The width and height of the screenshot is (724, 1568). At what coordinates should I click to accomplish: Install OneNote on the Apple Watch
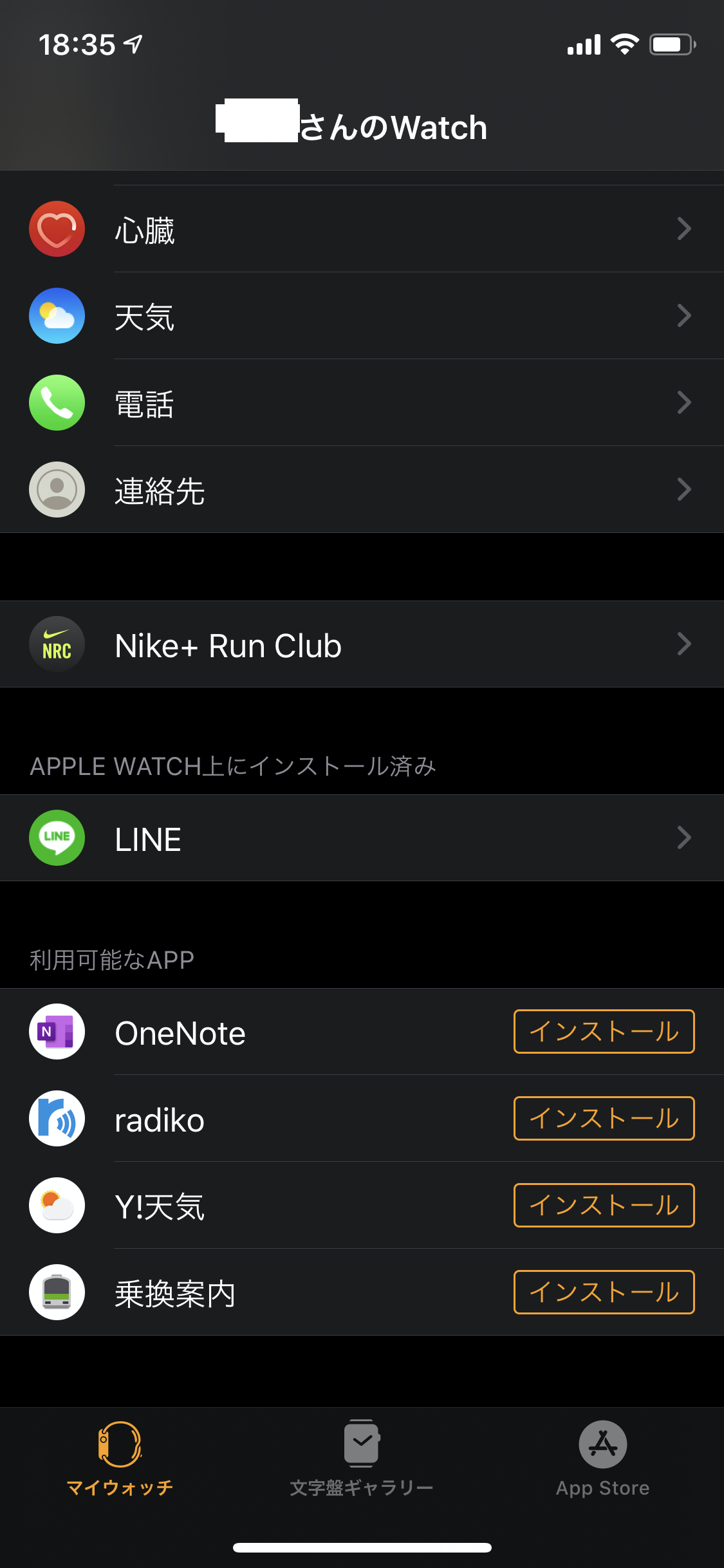(x=604, y=1032)
